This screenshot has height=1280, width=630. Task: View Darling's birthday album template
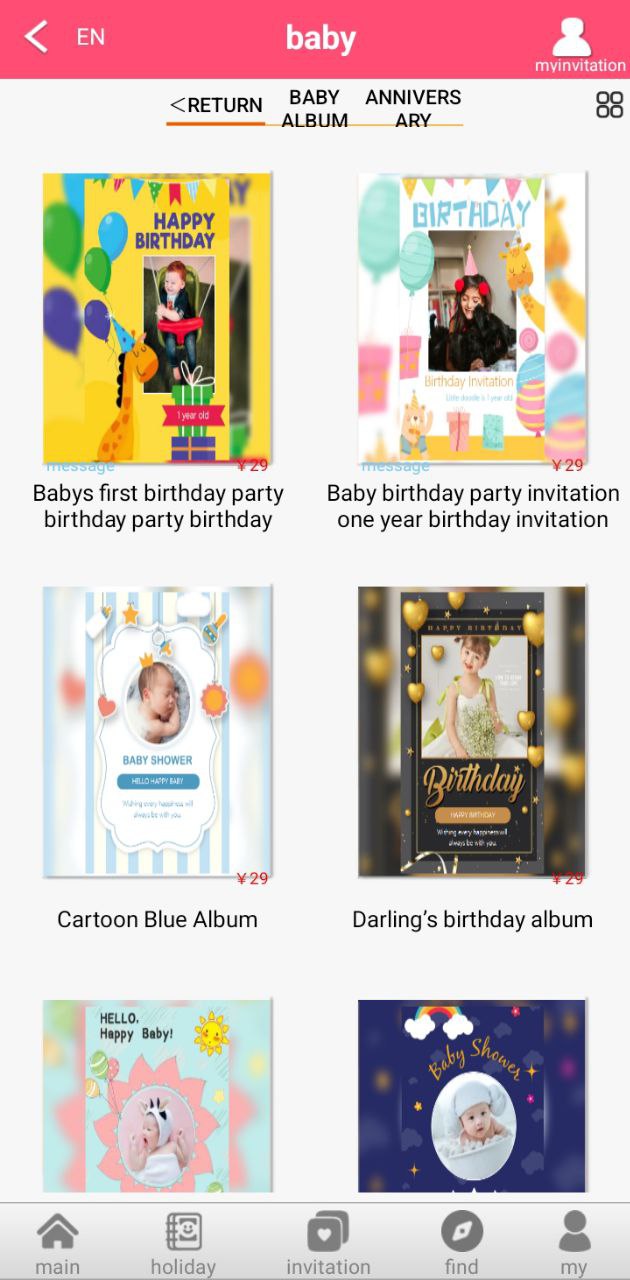[472, 732]
